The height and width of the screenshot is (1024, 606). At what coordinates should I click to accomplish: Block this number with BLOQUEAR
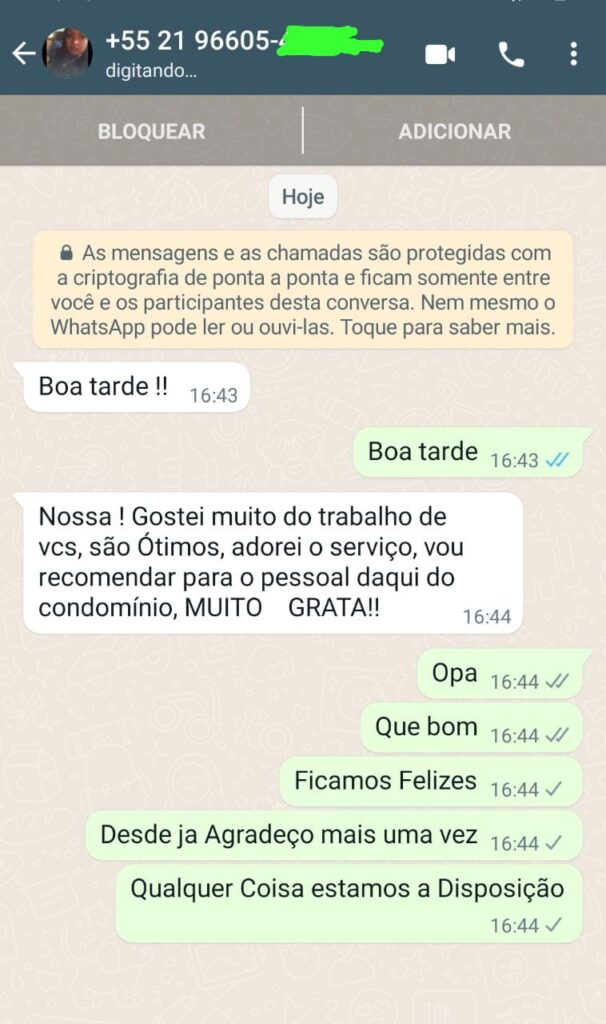151,131
